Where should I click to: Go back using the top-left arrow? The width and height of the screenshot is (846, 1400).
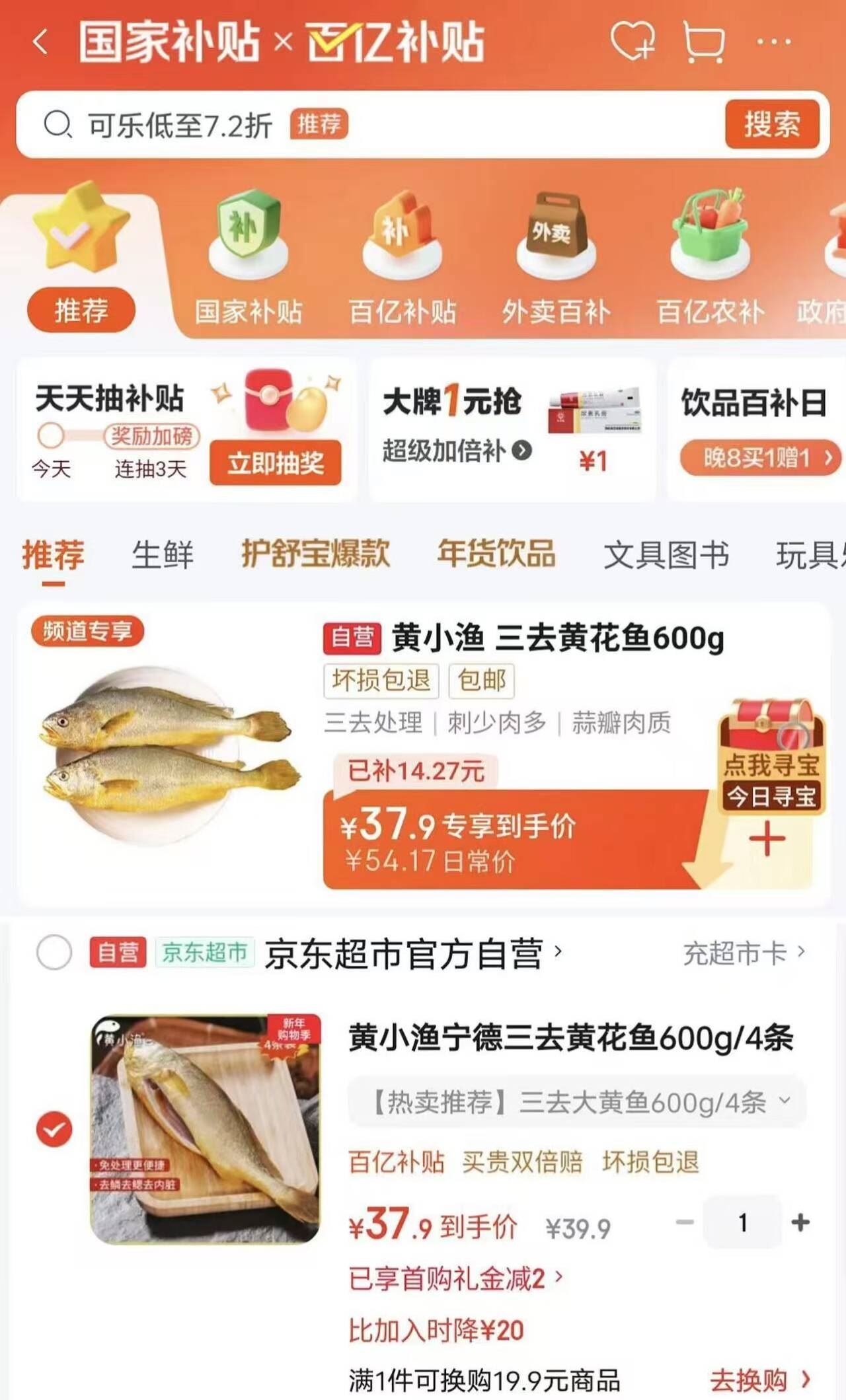[x=40, y=42]
